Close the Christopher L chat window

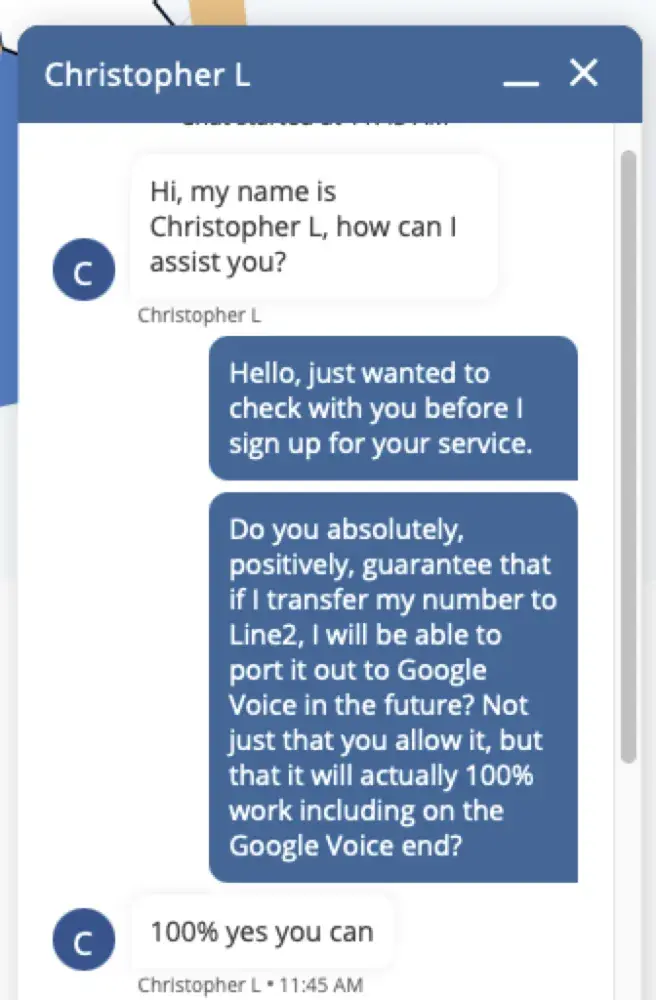click(583, 73)
